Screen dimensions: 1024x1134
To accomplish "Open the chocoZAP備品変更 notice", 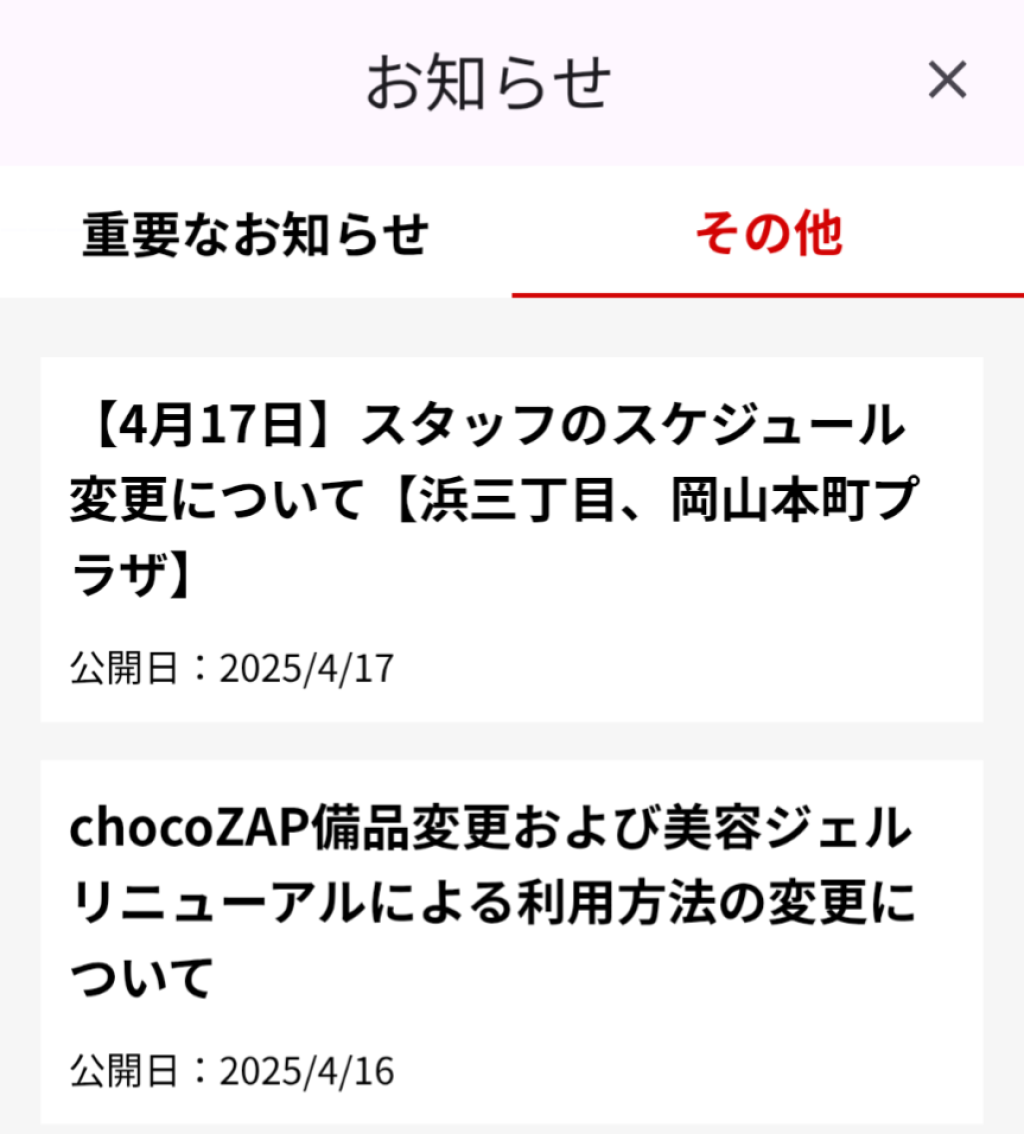I will 511,940.
